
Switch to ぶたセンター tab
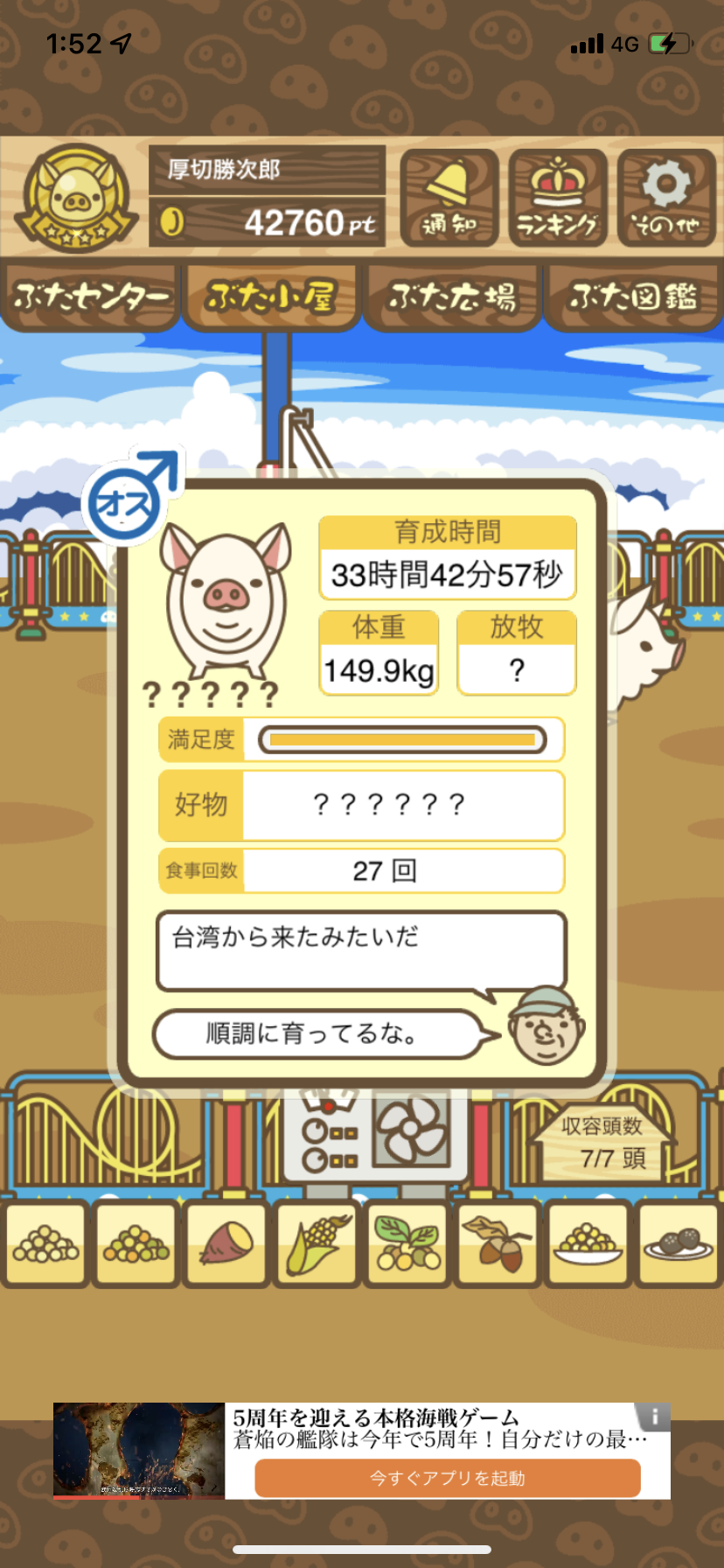click(x=91, y=297)
